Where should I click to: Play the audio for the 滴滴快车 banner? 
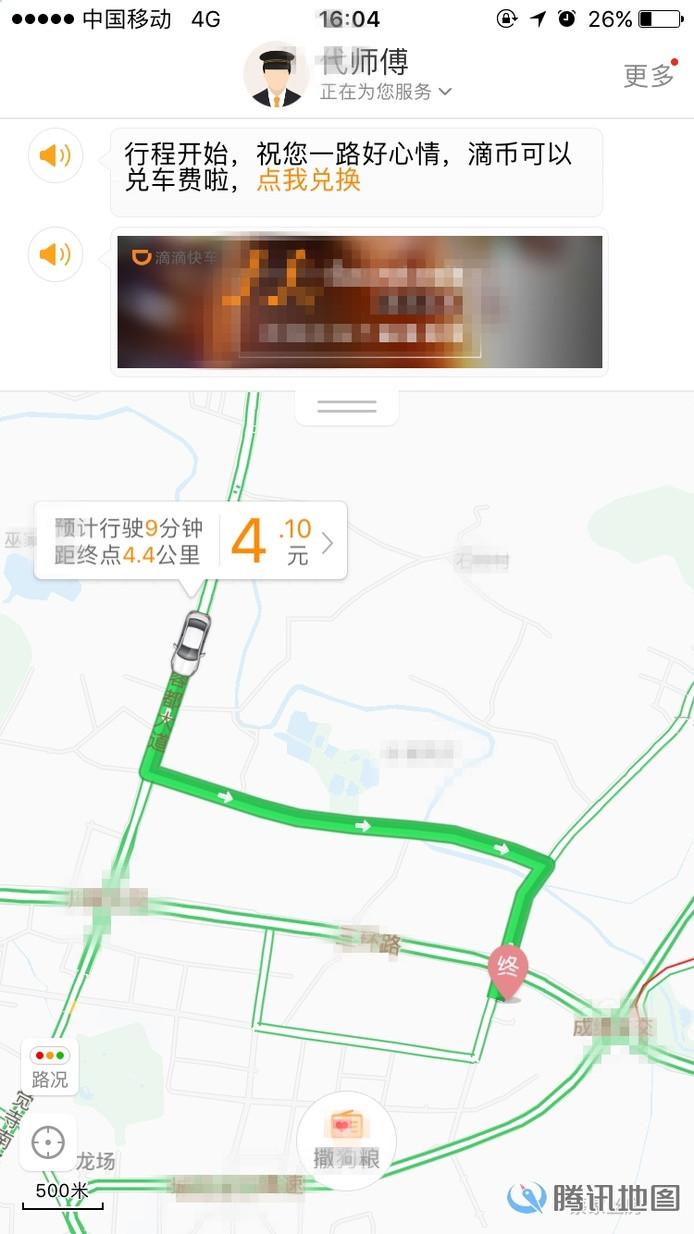pyautogui.click(x=55, y=255)
